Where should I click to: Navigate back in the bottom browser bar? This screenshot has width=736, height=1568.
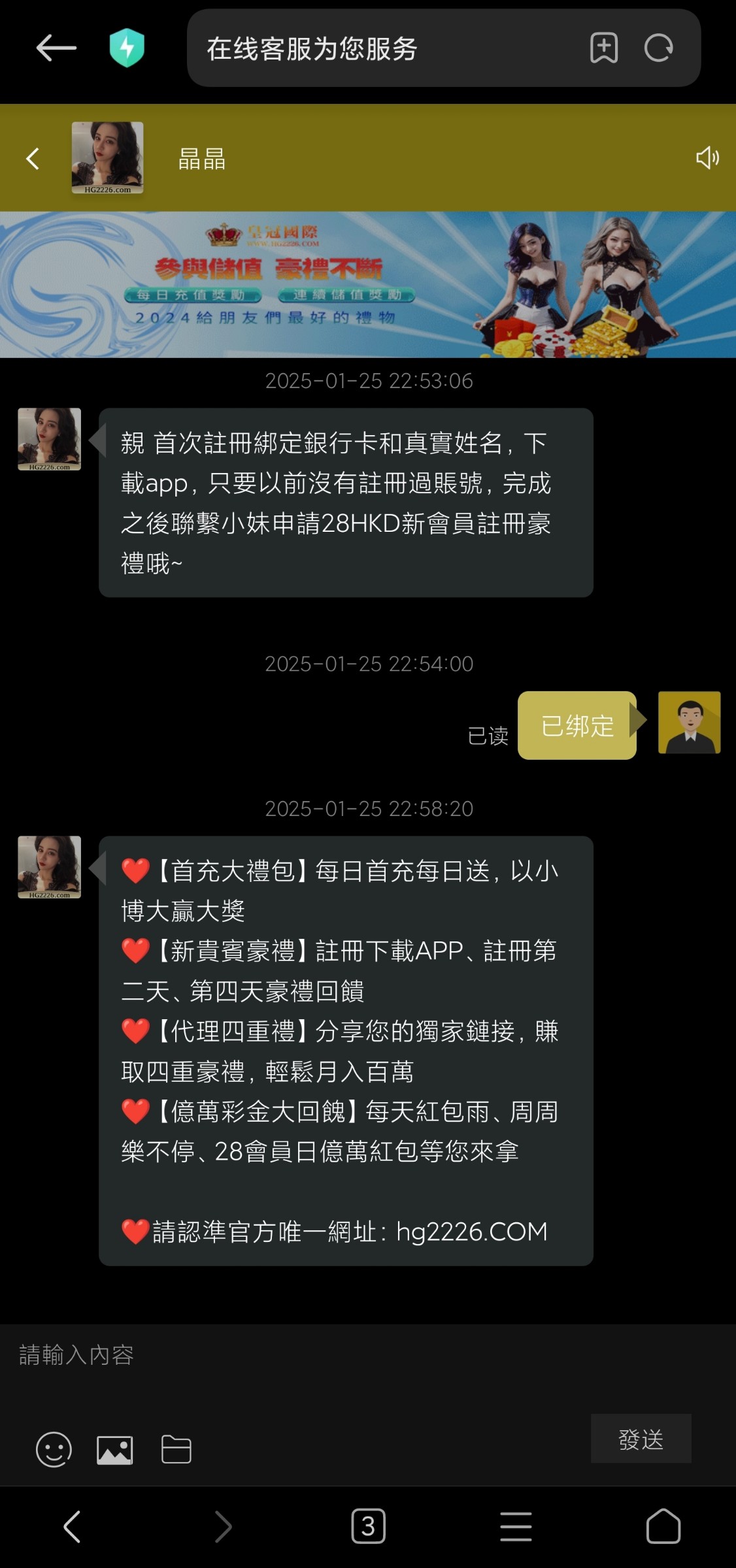click(72, 1527)
